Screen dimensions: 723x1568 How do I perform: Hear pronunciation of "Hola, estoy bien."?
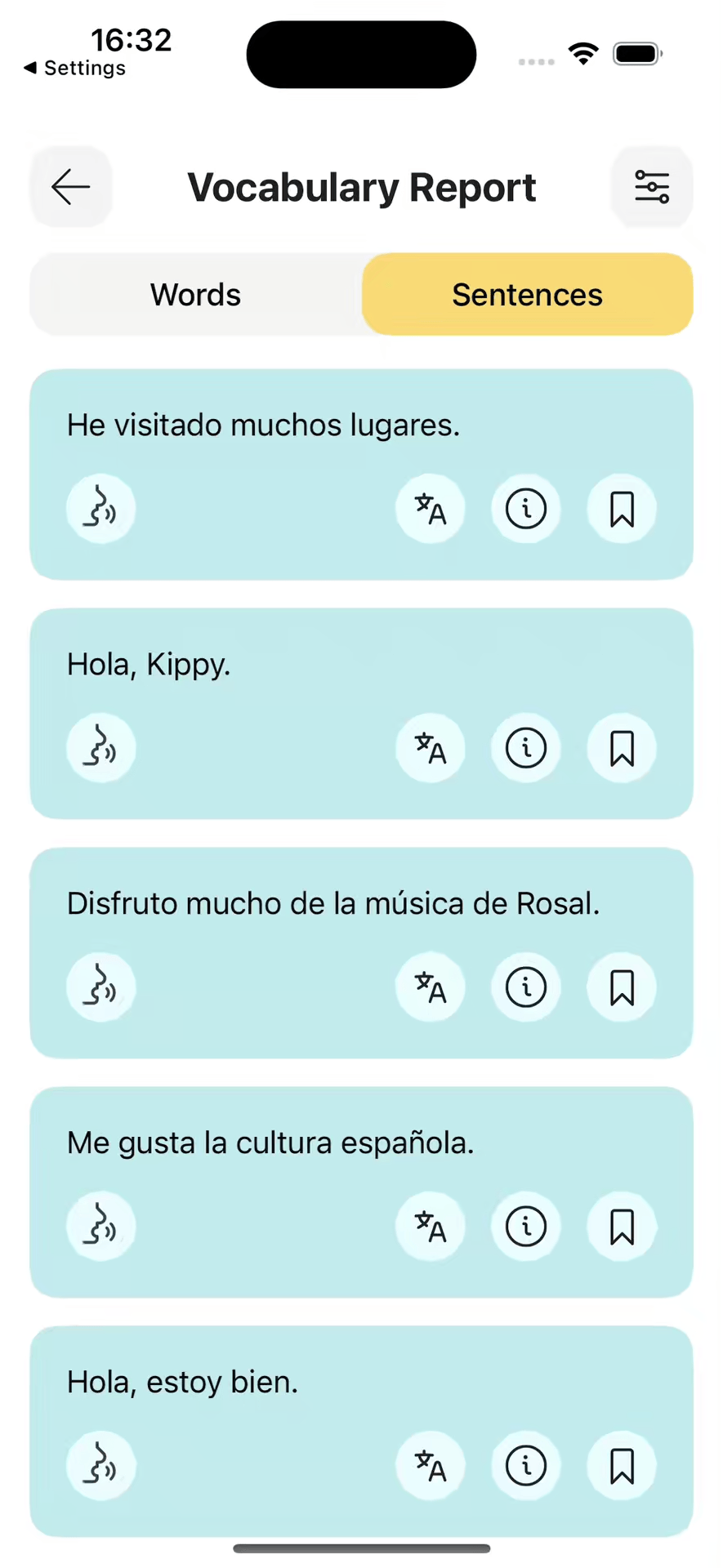(101, 1466)
